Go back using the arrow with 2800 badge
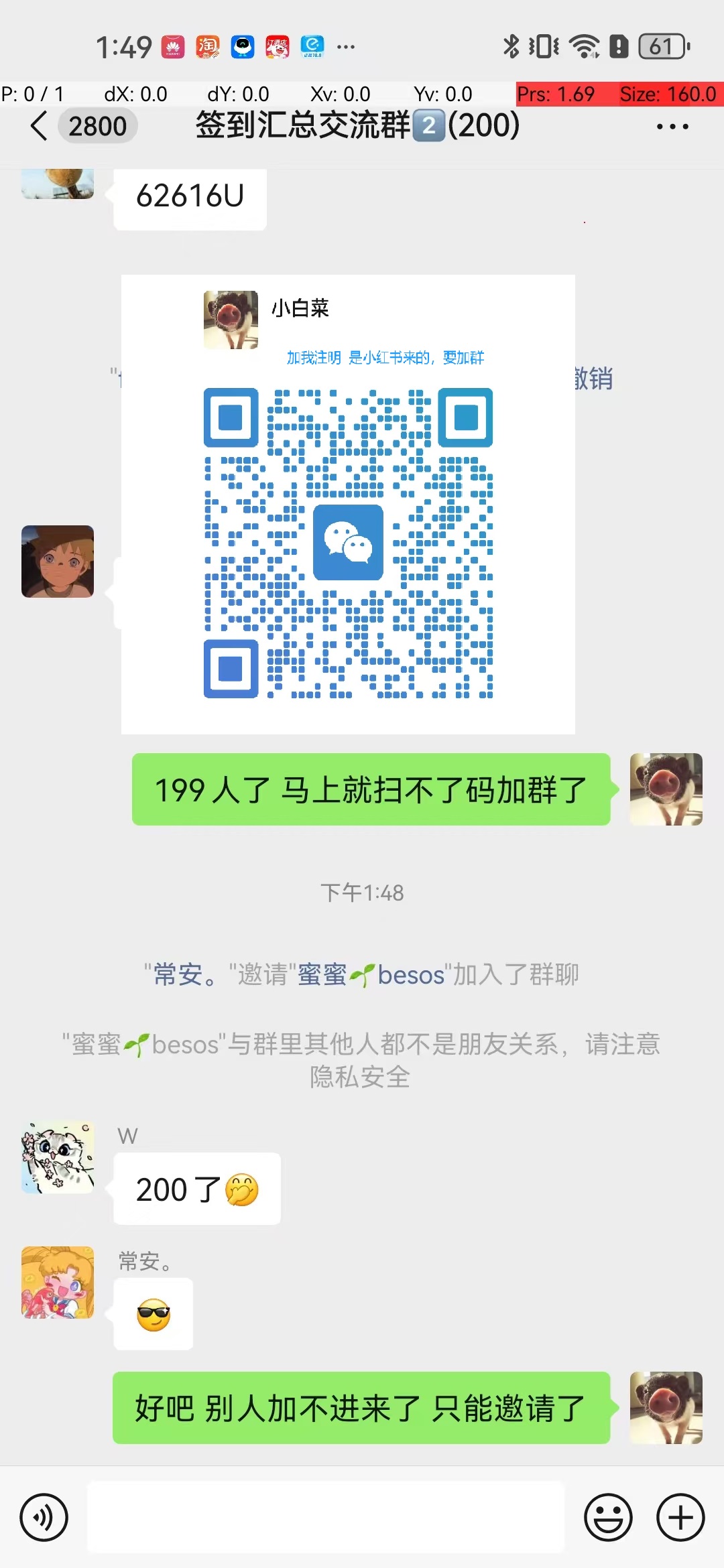Viewport: 724px width, 1568px height. [80, 126]
